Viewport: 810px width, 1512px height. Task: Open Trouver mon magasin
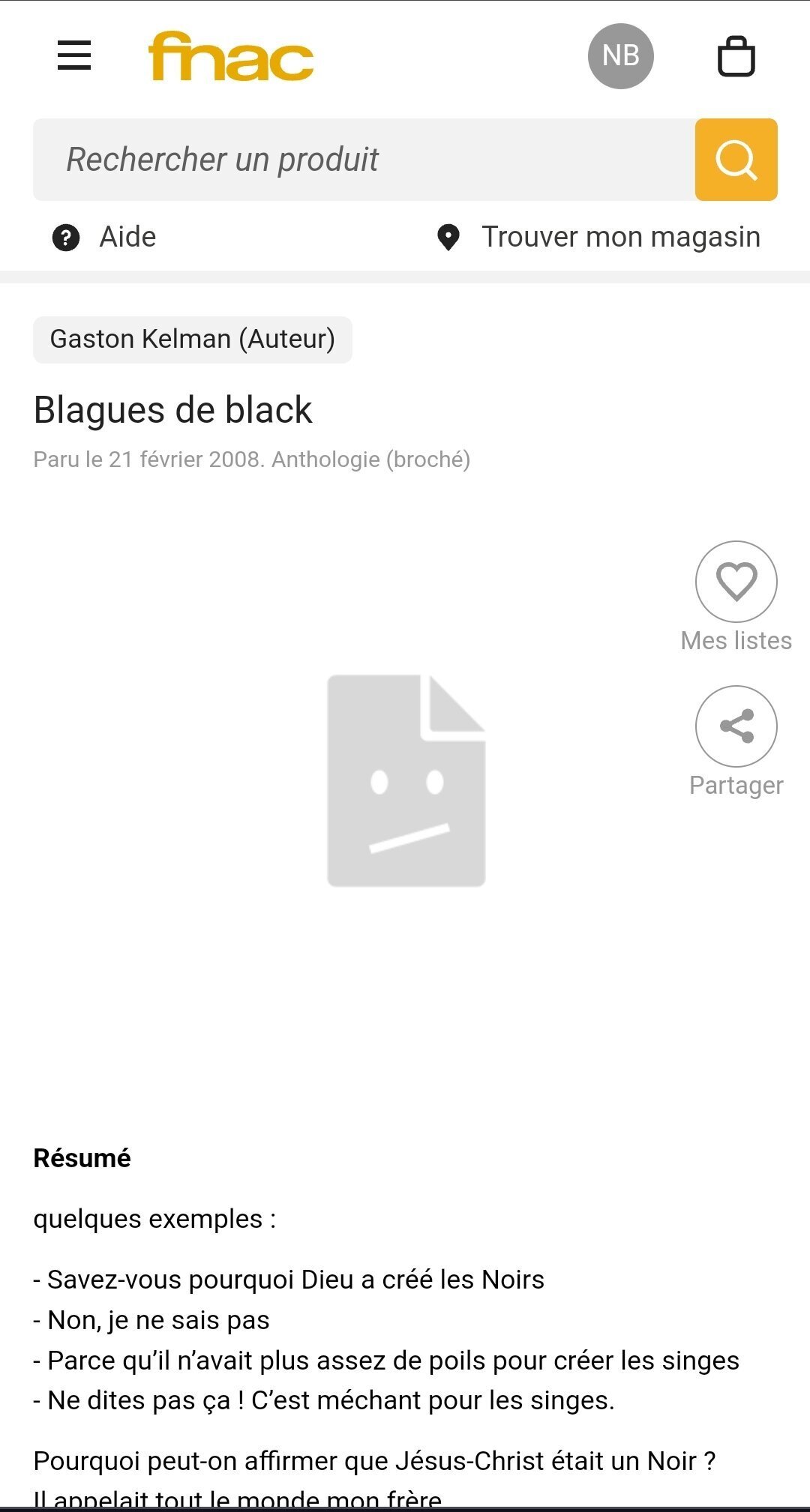tap(598, 238)
